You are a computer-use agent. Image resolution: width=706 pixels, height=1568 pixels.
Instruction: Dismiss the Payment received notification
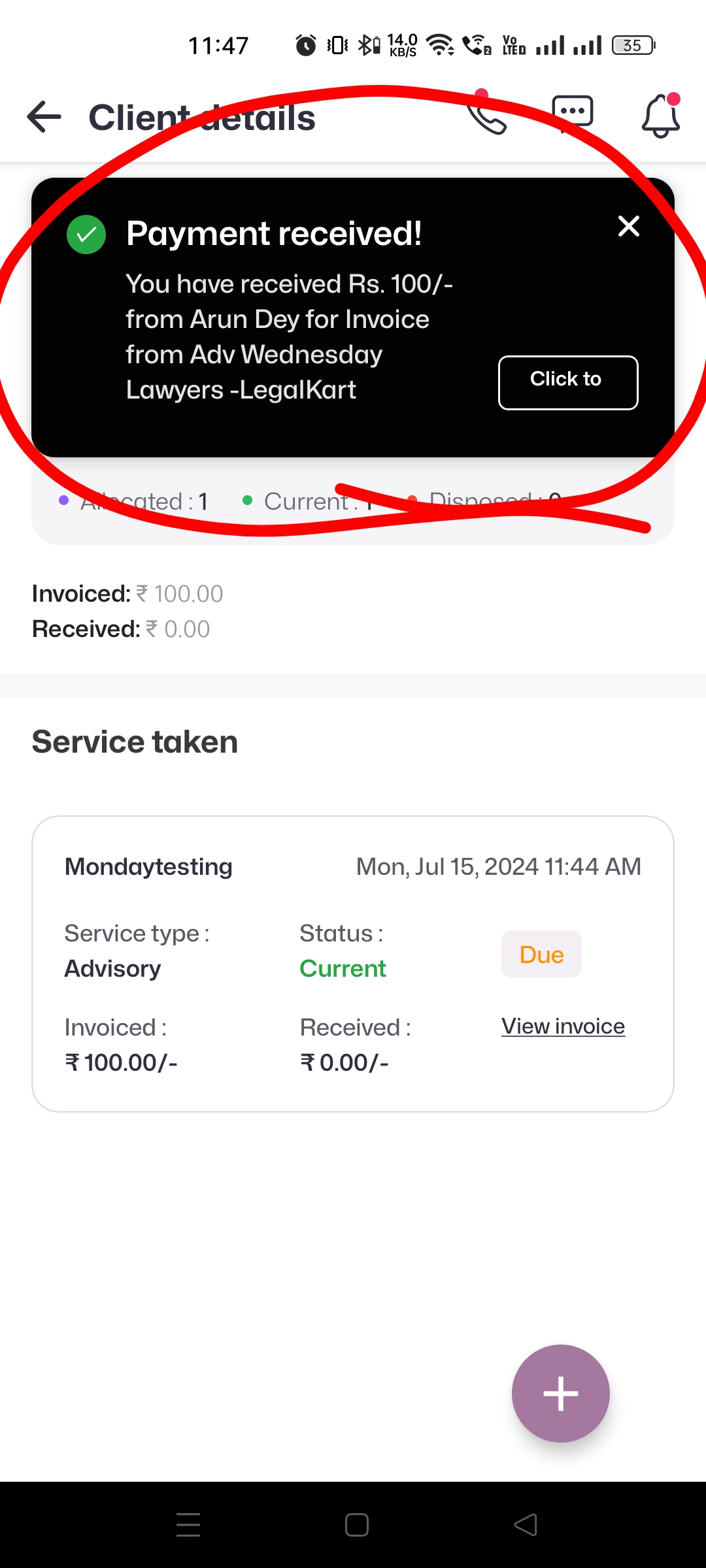coord(628,227)
